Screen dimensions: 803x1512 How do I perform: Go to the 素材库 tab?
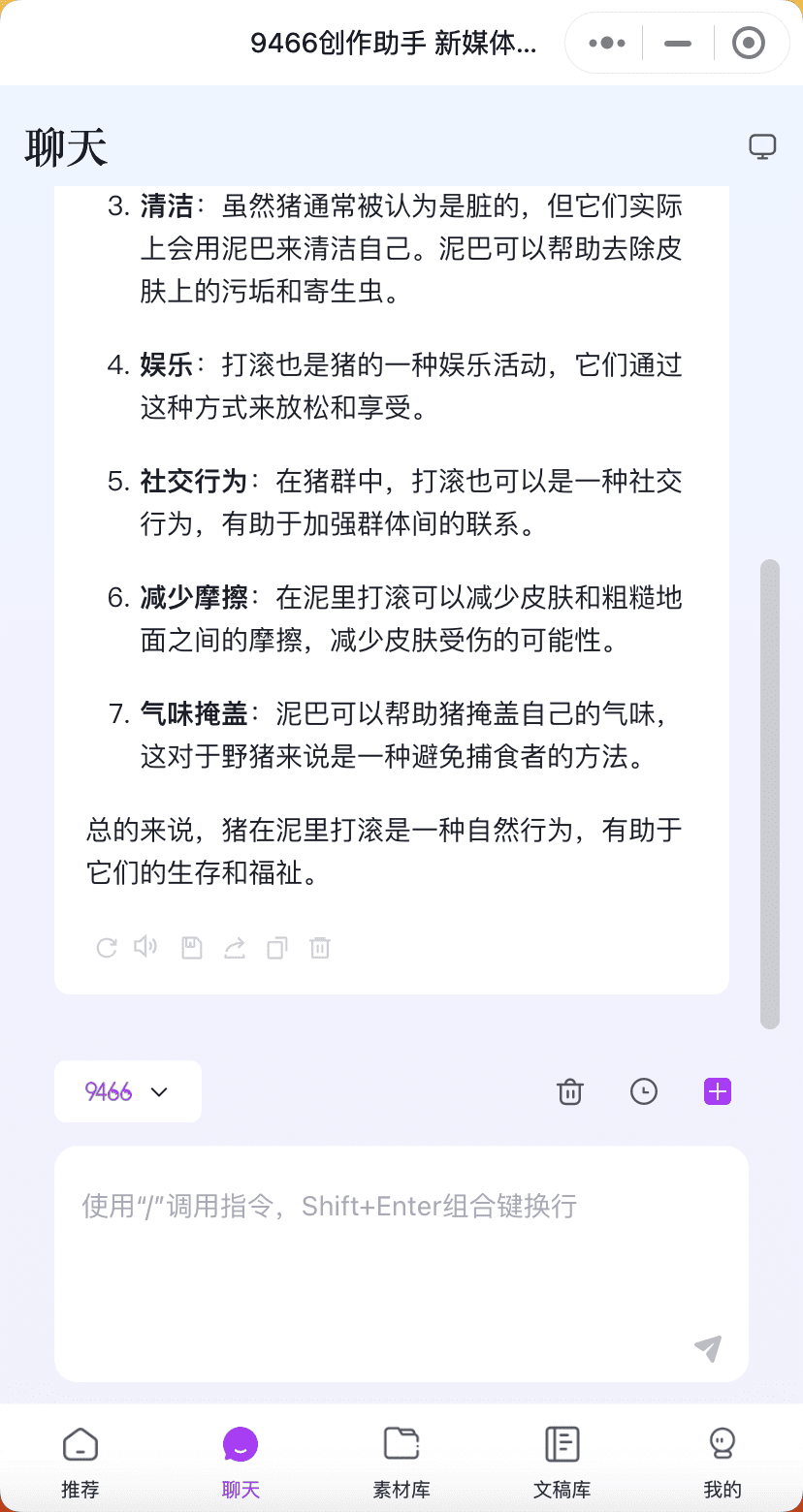(401, 1462)
